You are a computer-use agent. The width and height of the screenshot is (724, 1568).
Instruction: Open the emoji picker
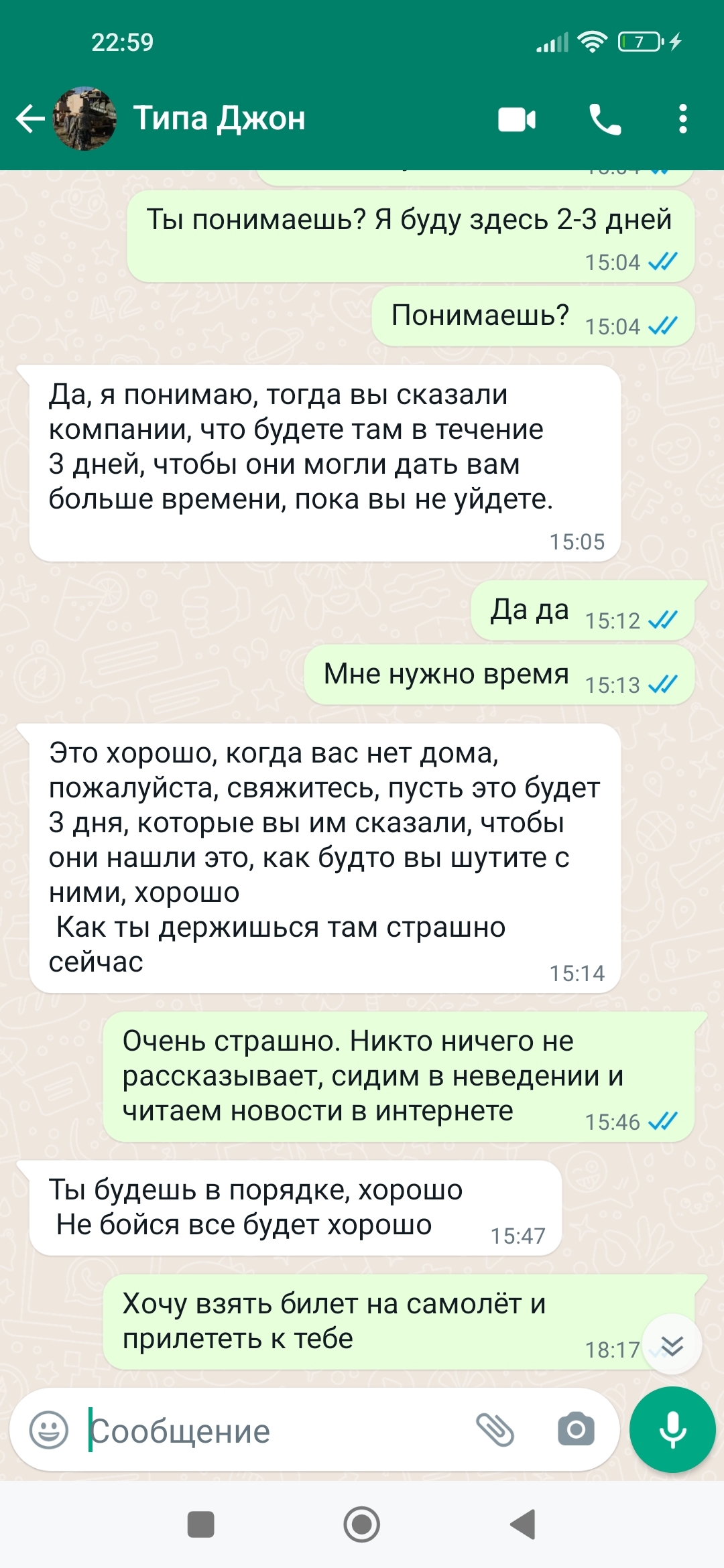pos(49,1430)
